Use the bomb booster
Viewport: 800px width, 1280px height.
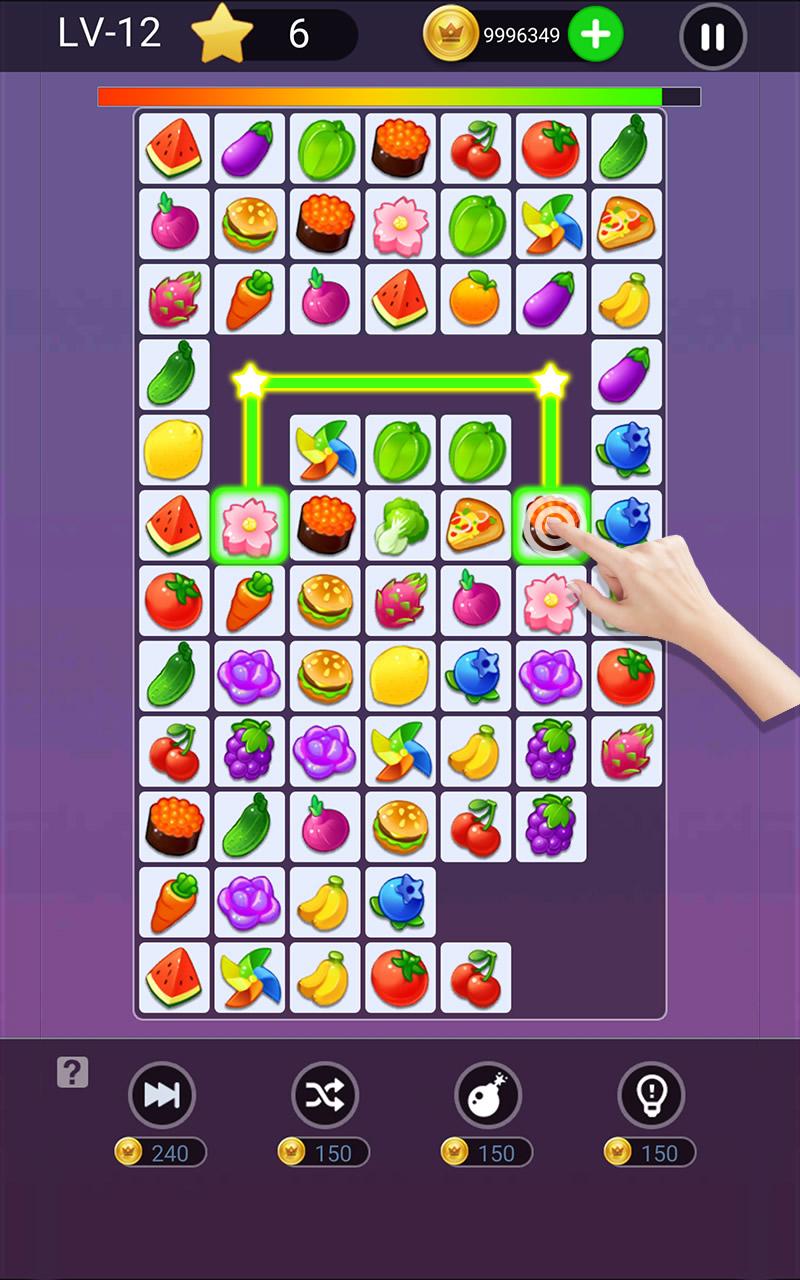pos(488,1096)
